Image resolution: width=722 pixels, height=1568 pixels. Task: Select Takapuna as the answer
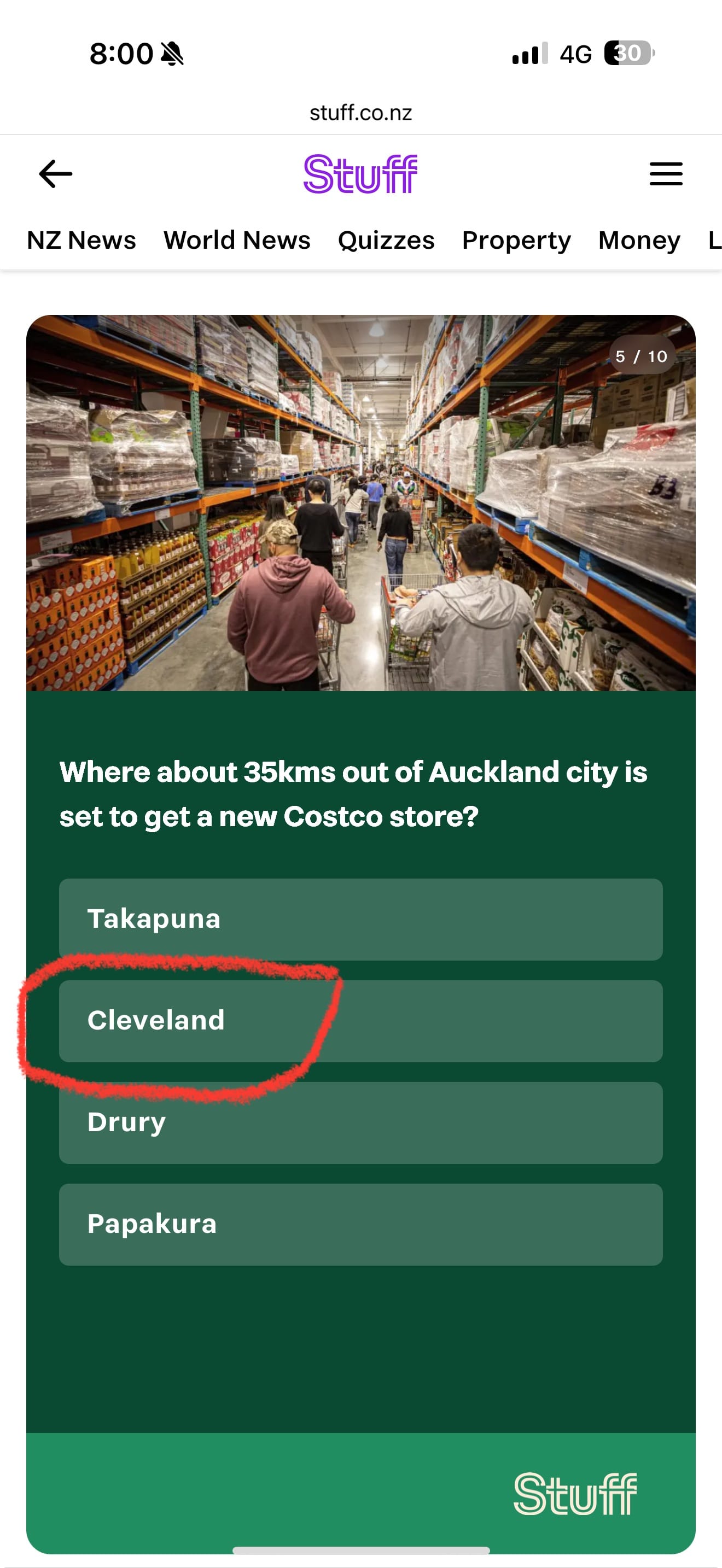[x=360, y=919]
